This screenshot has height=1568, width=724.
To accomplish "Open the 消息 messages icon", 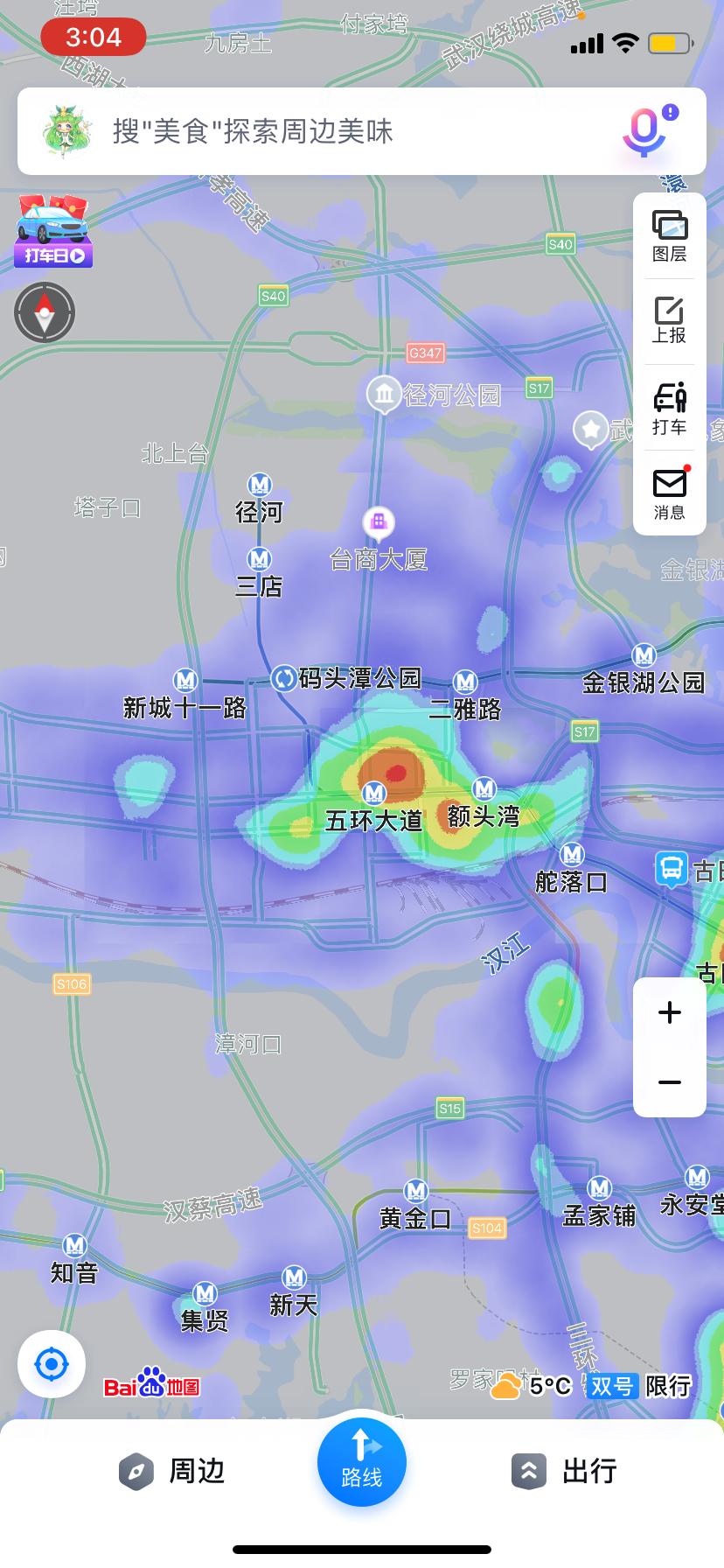I will (669, 490).
